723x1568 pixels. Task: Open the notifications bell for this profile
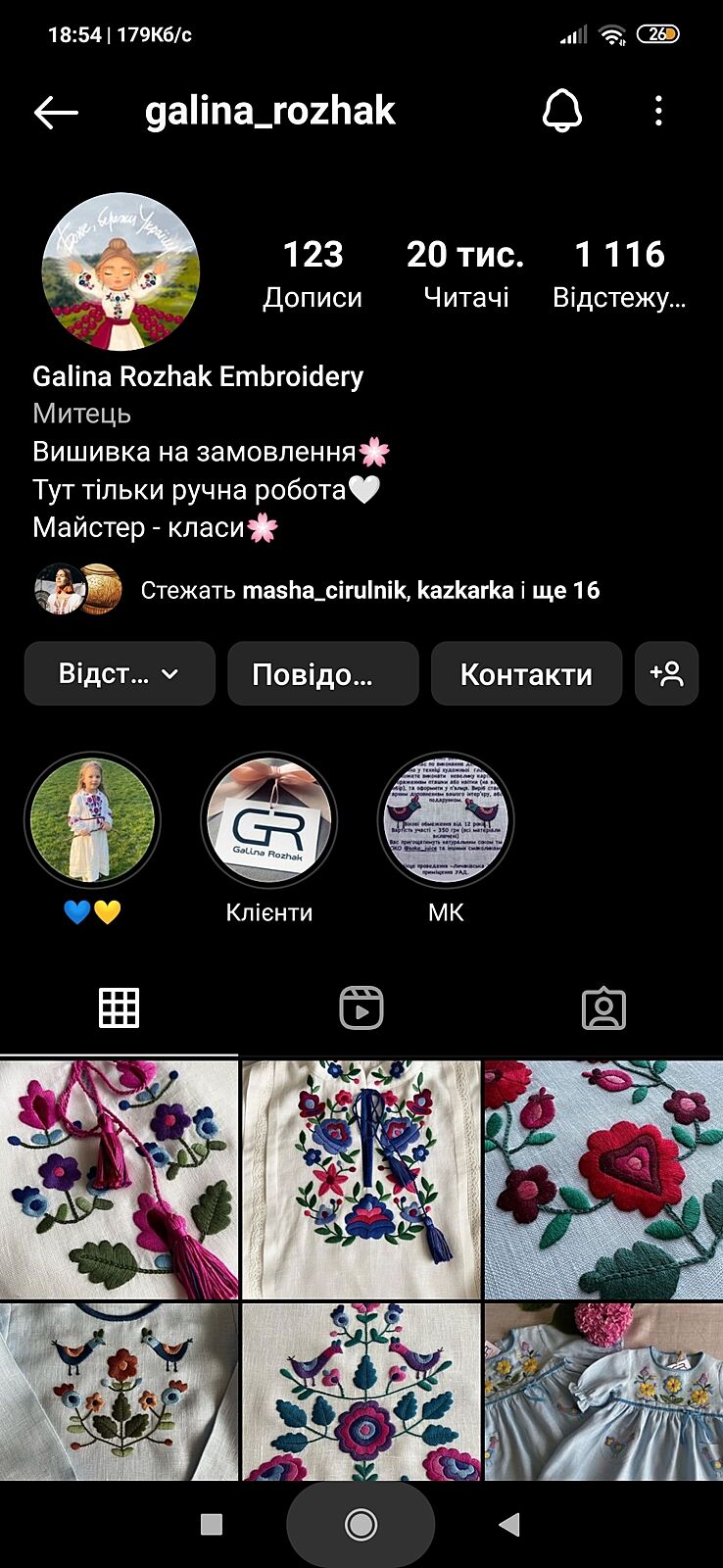click(x=561, y=112)
